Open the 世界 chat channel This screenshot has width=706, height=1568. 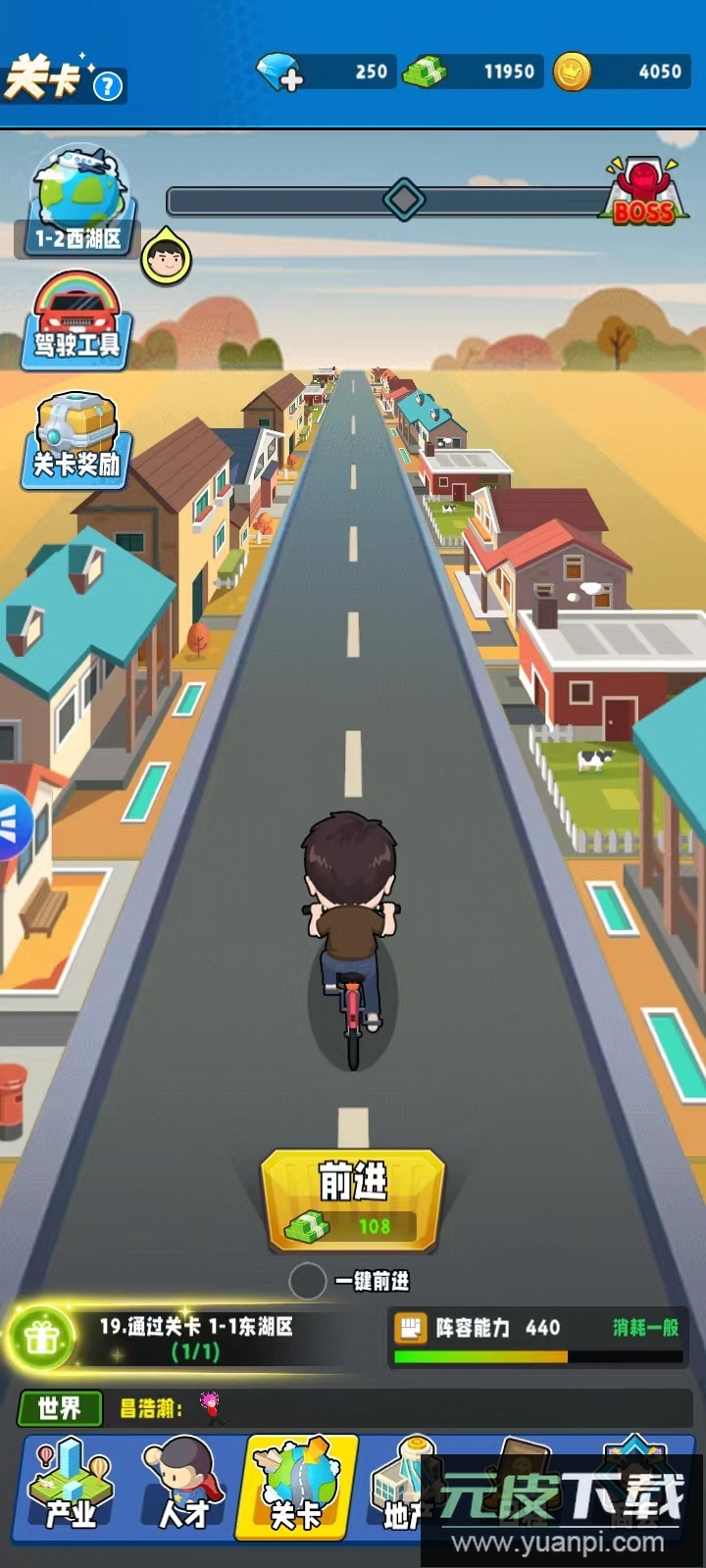click(60, 1409)
